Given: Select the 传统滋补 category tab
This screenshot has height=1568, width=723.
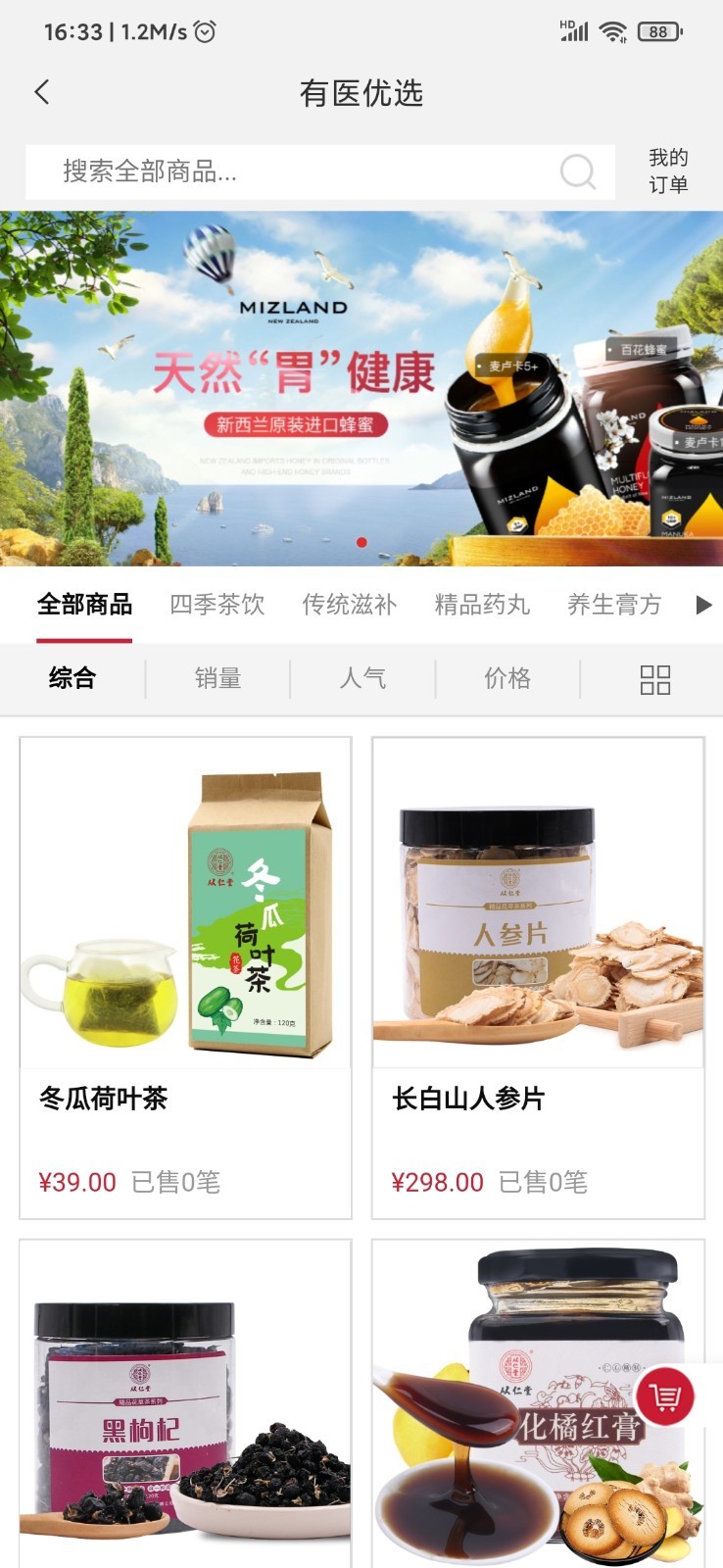Looking at the screenshot, I should [x=350, y=605].
